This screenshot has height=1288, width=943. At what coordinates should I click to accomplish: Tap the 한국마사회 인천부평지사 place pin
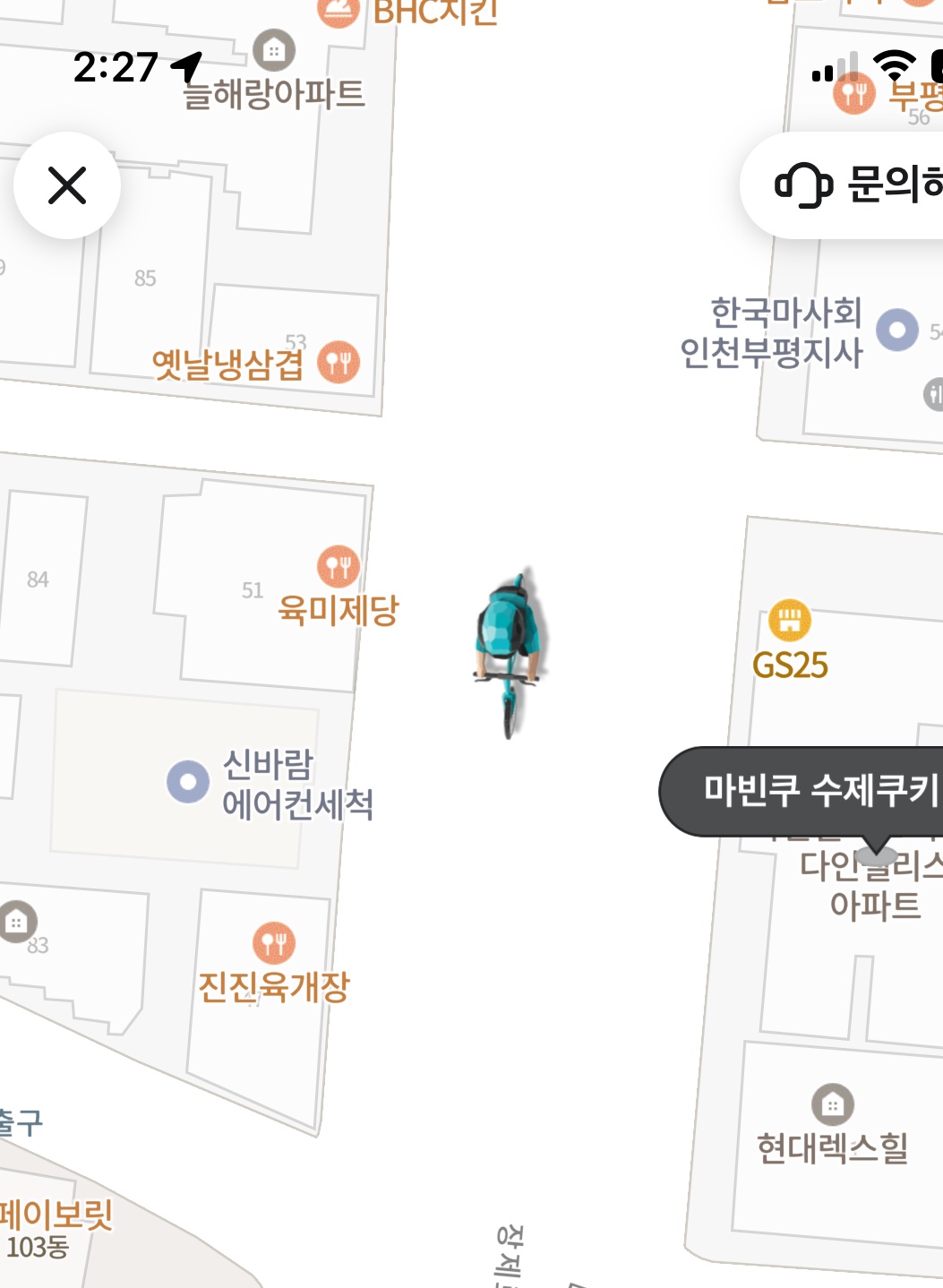click(896, 330)
